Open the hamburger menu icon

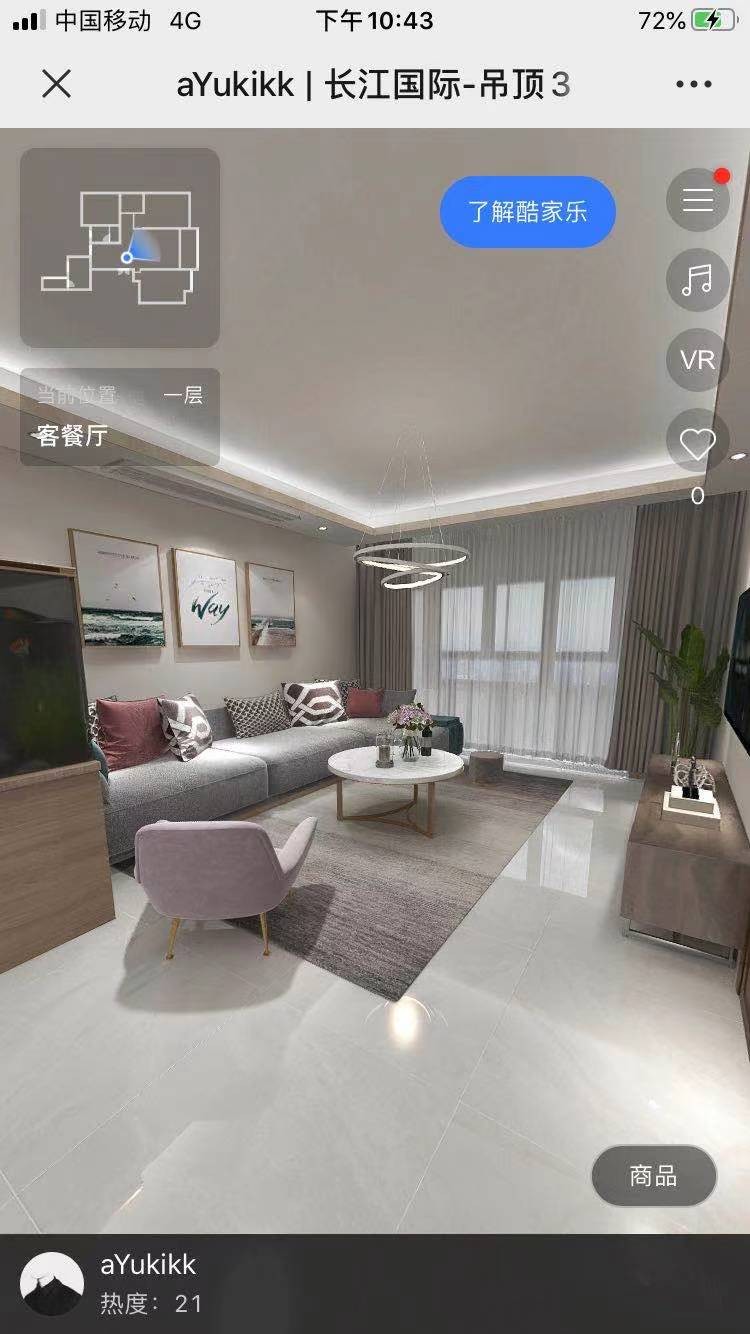pos(697,200)
